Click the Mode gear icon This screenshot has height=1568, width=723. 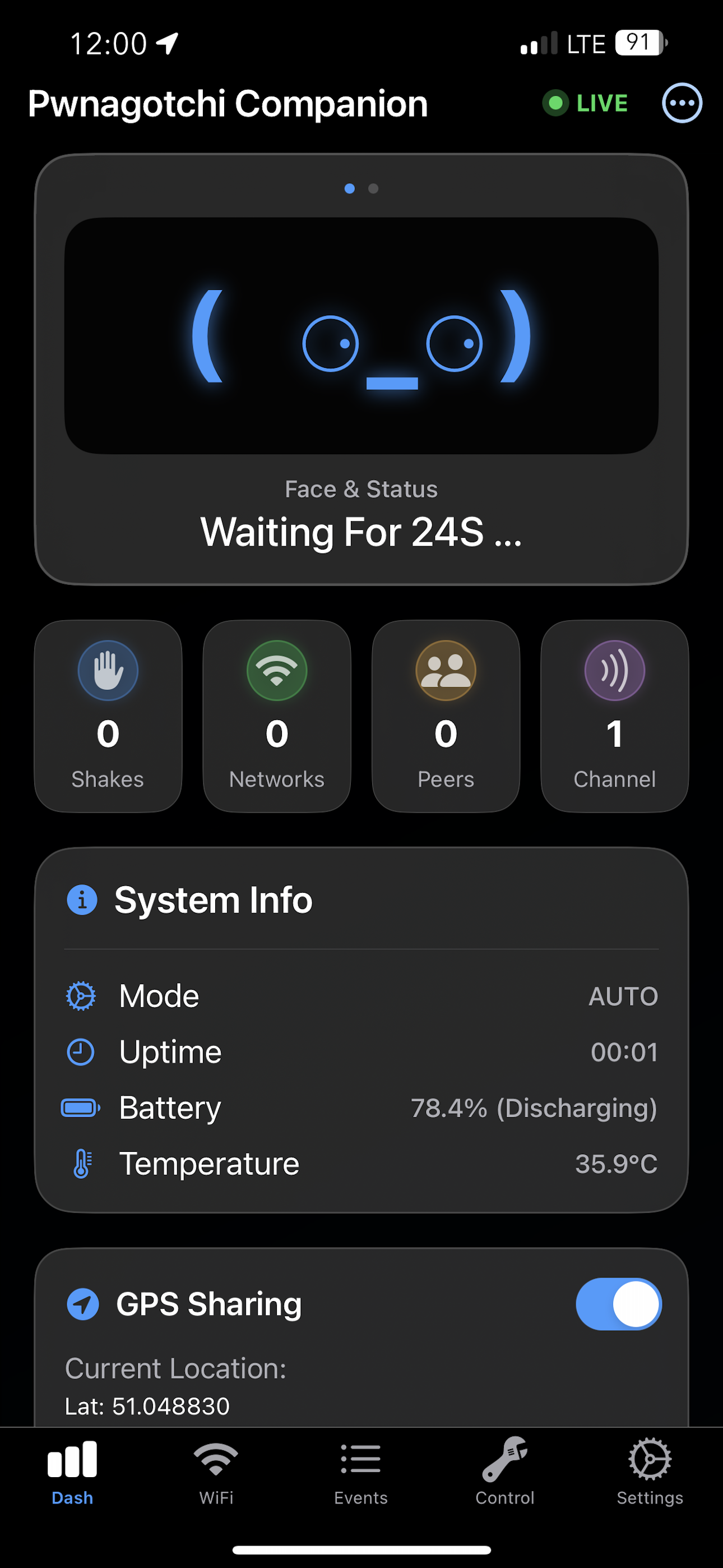pos(80,996)
